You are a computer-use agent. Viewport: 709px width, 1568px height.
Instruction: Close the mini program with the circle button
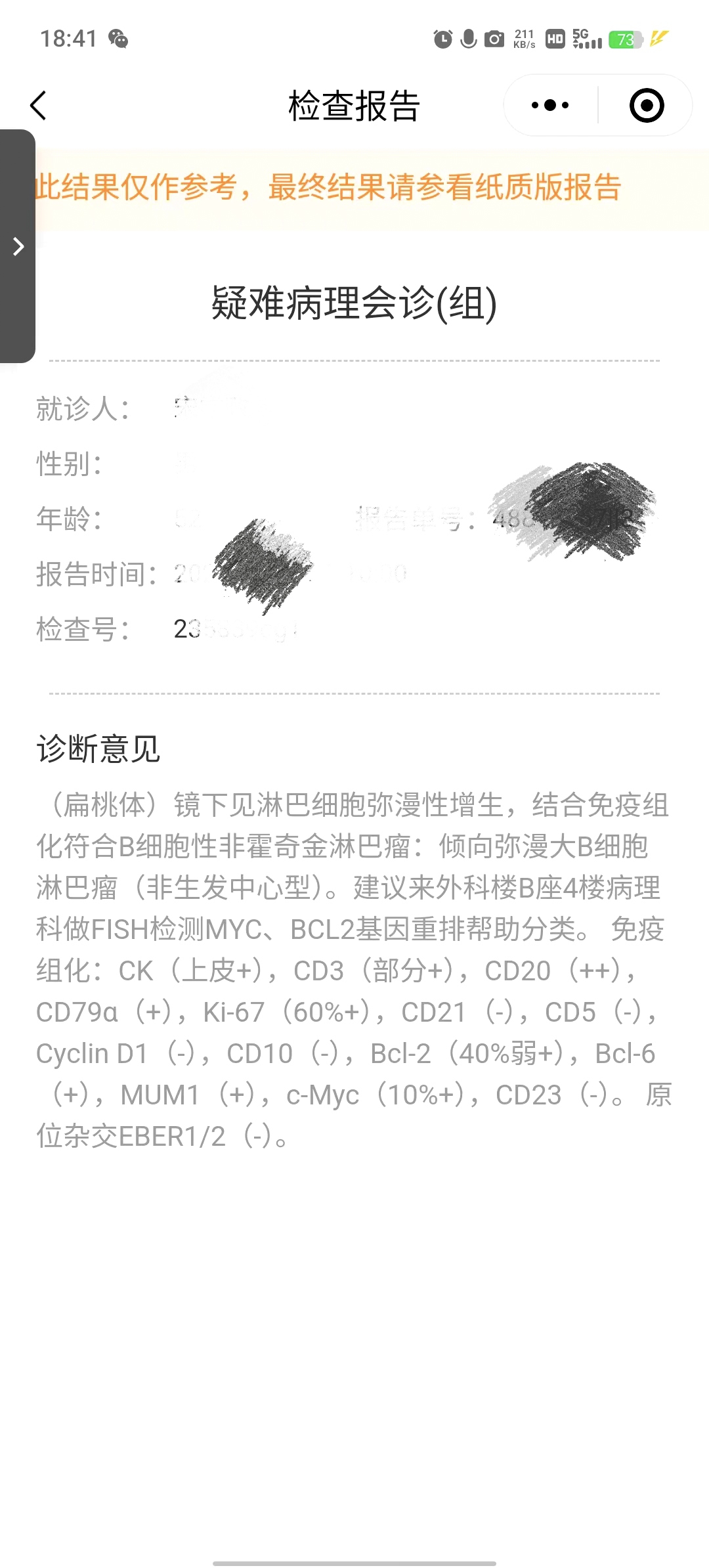point(647,105)
